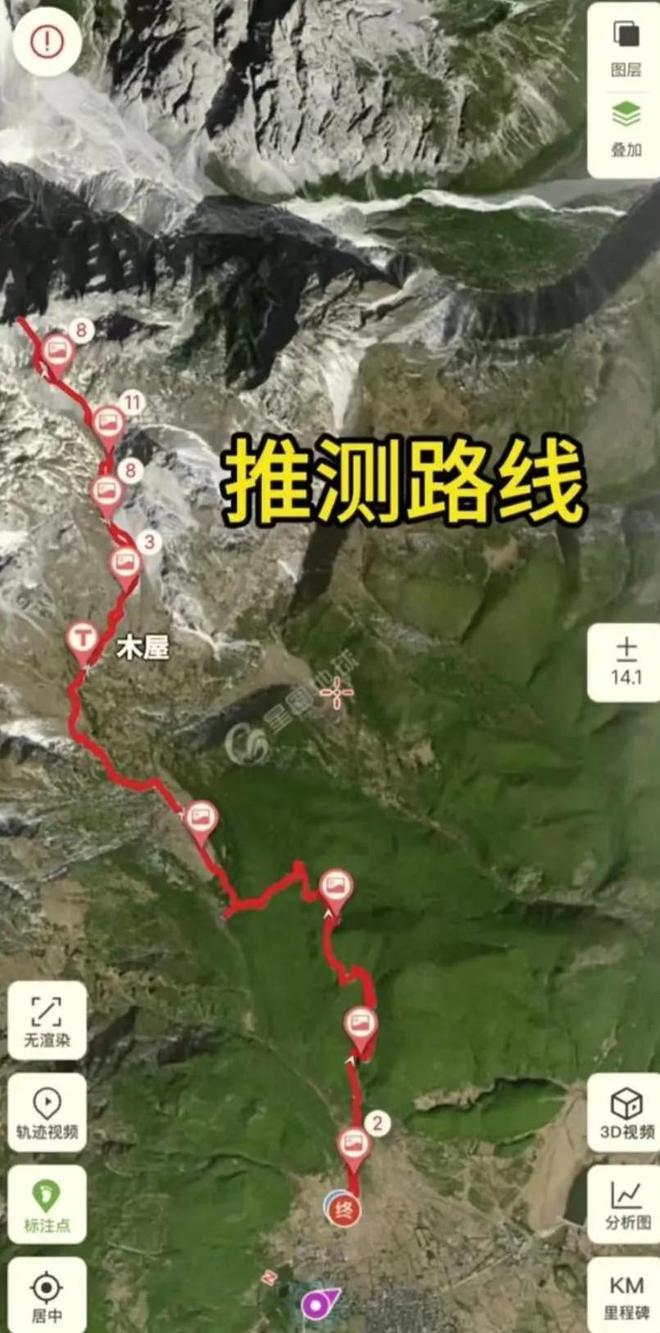The height and width of the screenshot is (1333, 660).
Task: Tap the 叠加 overlay button
Action: (x=626, y=130)
